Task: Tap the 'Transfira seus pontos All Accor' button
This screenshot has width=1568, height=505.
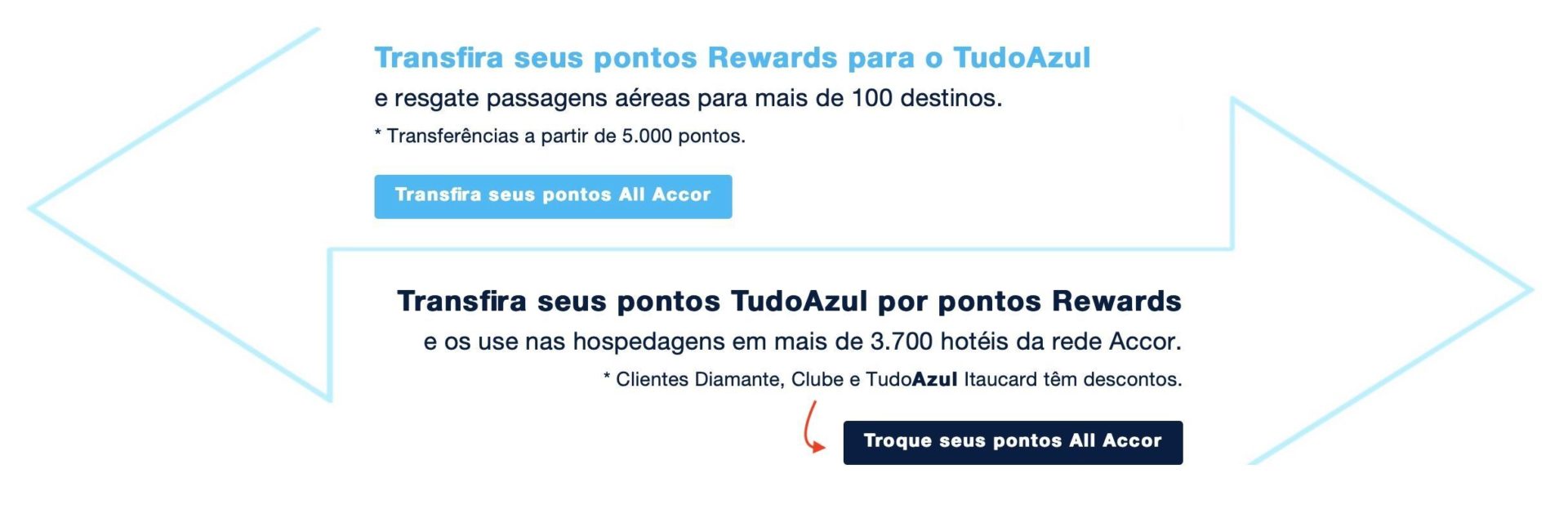Action: (x=553, y=196)
